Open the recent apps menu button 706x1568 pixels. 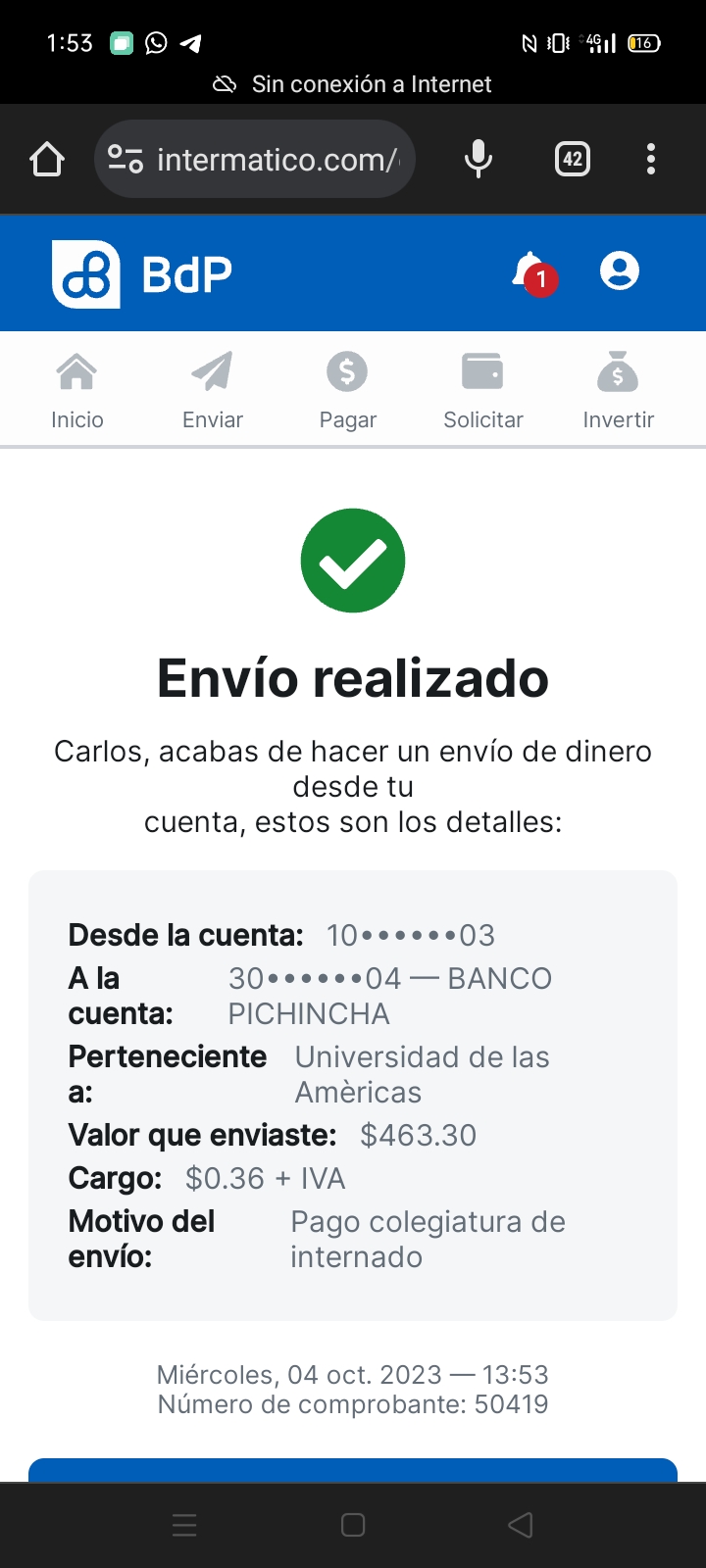tap(184, 1525)
